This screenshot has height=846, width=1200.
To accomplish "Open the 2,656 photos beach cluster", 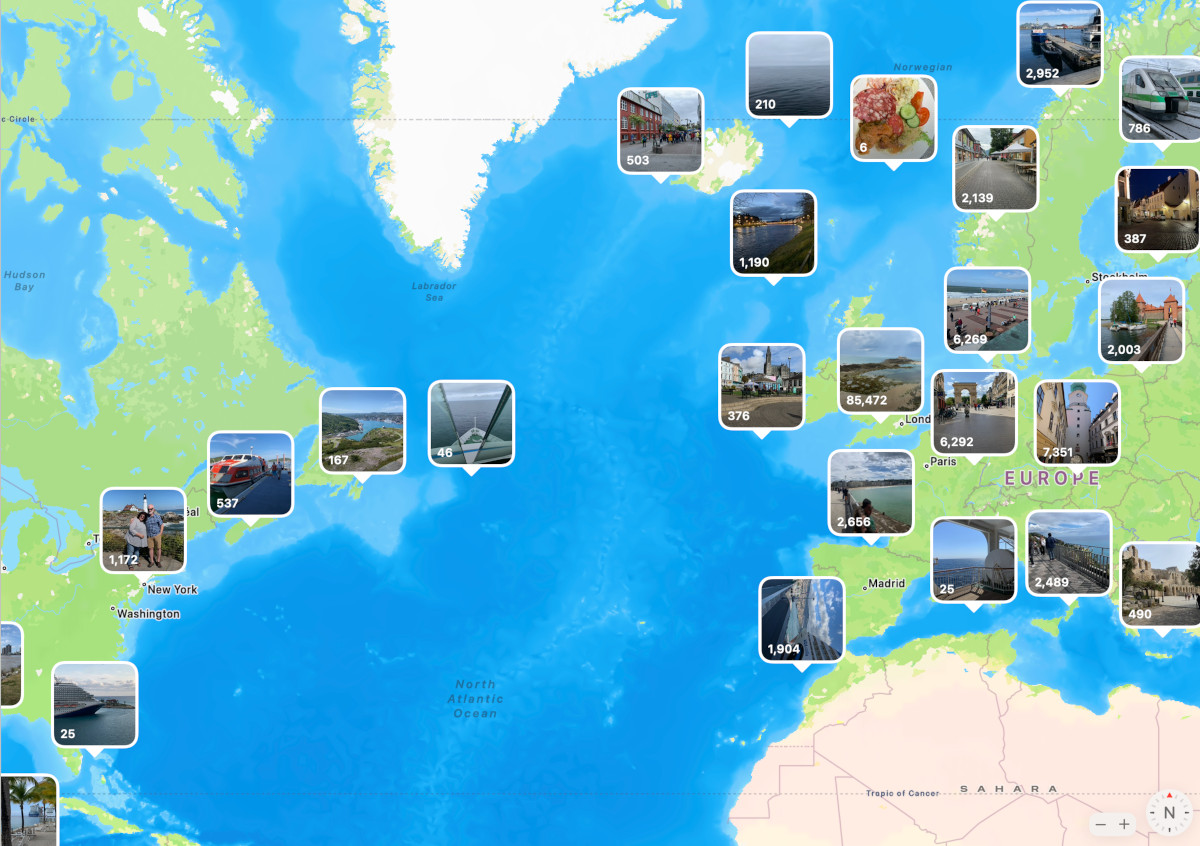I will tap(871, 492).
